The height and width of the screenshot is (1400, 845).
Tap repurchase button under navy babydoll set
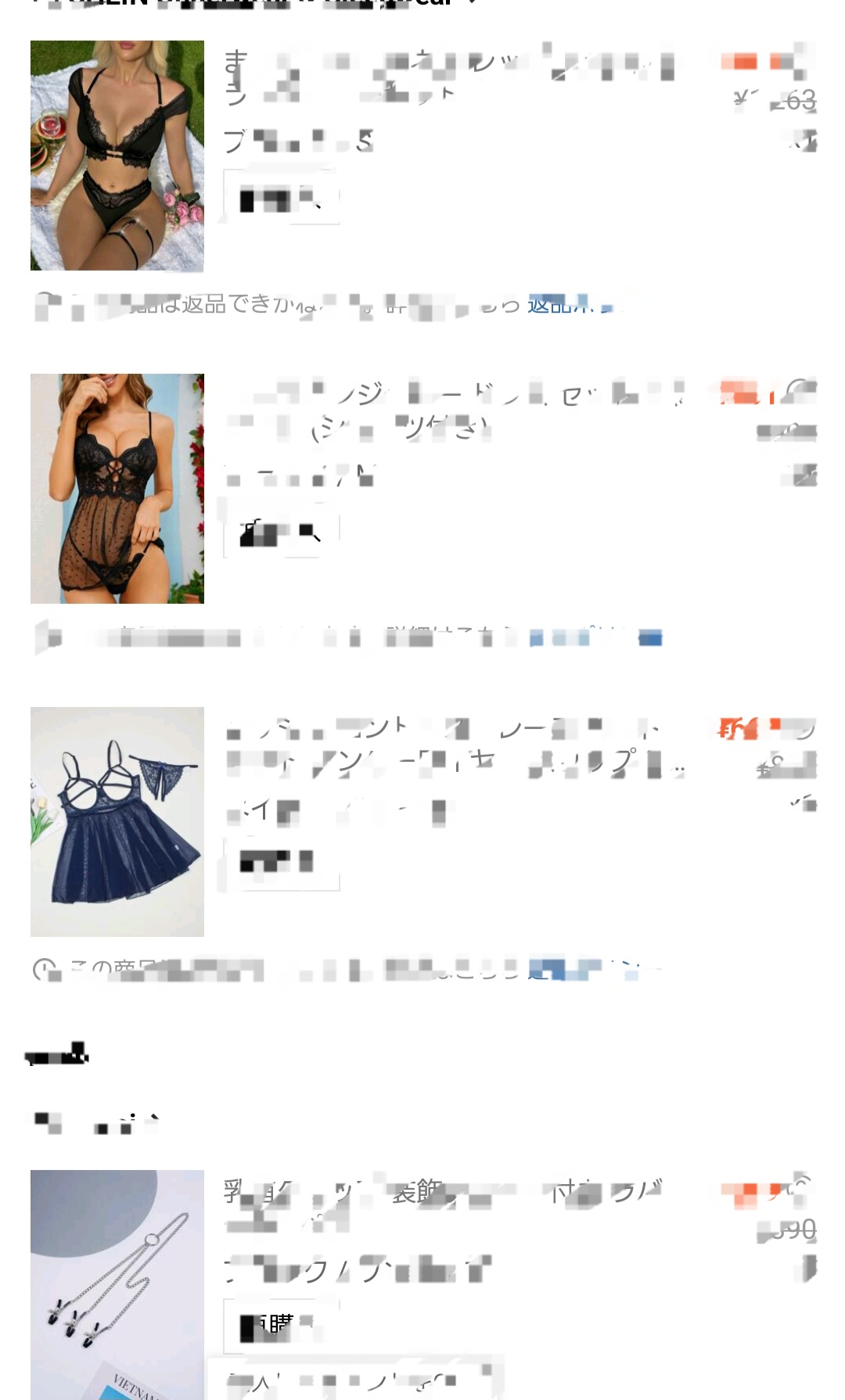tap(282, 863)
